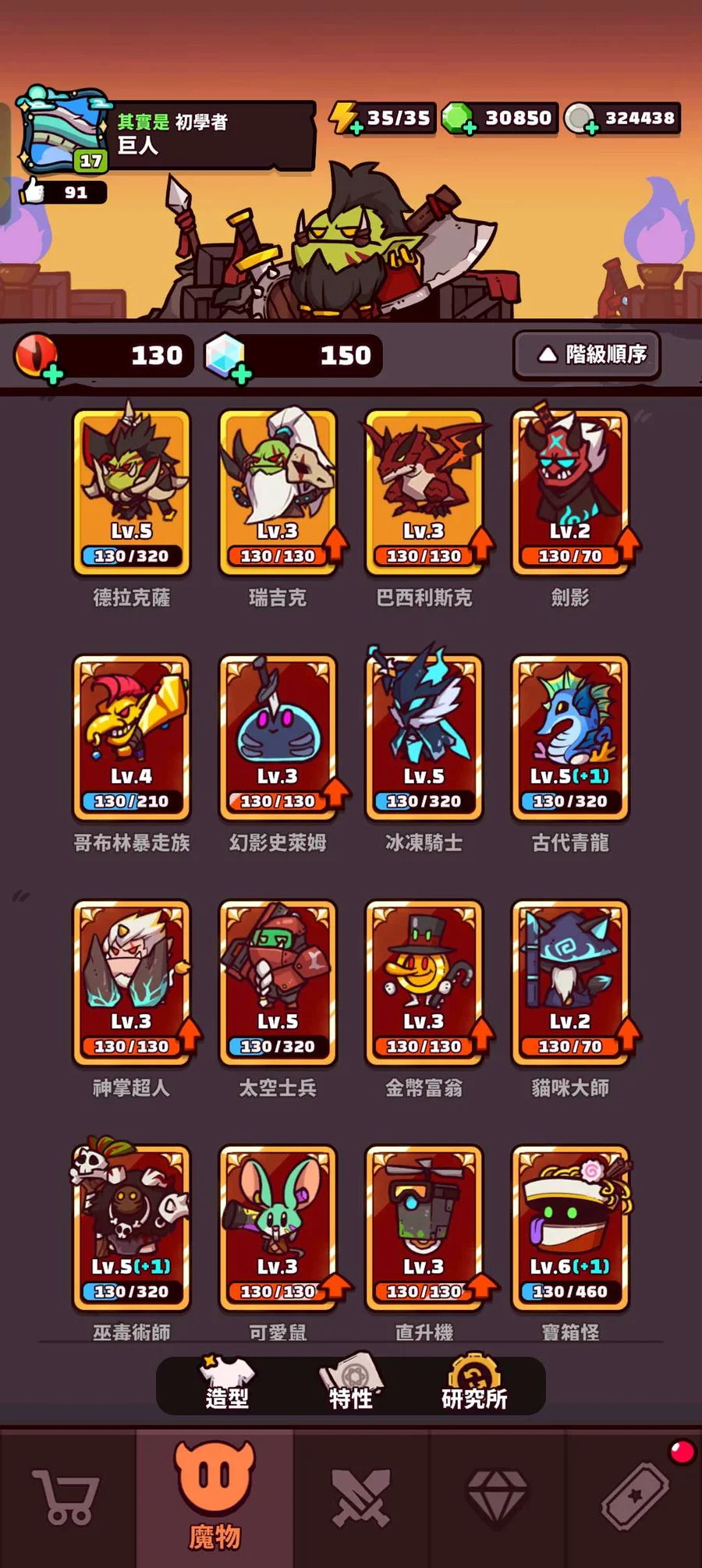
Task: Open the 劍影 monster card
Action: tap(570, 493)
